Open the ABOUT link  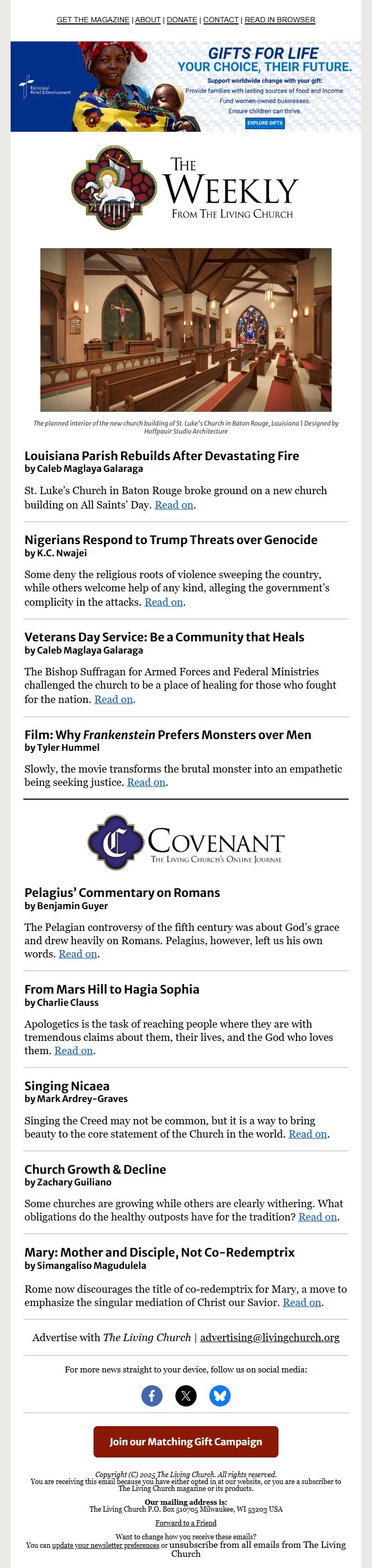point(147,20)
